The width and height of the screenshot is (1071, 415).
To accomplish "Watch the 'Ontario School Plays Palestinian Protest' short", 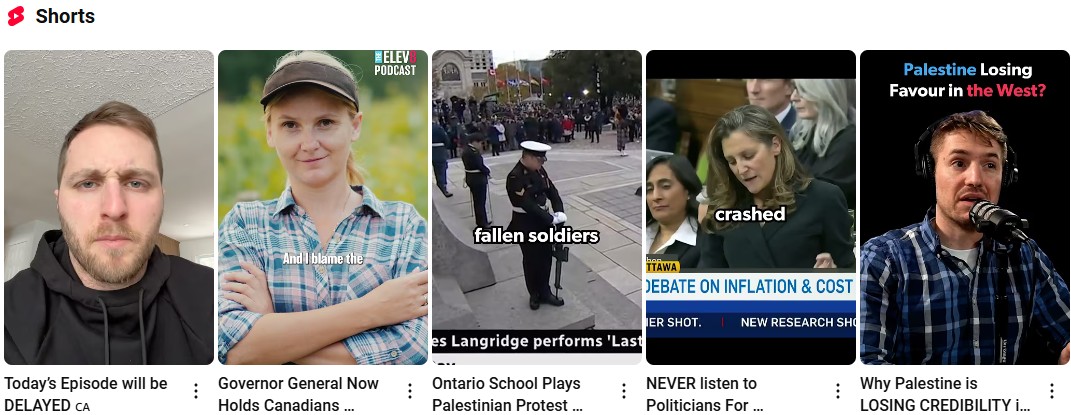I will click(536, 207).
